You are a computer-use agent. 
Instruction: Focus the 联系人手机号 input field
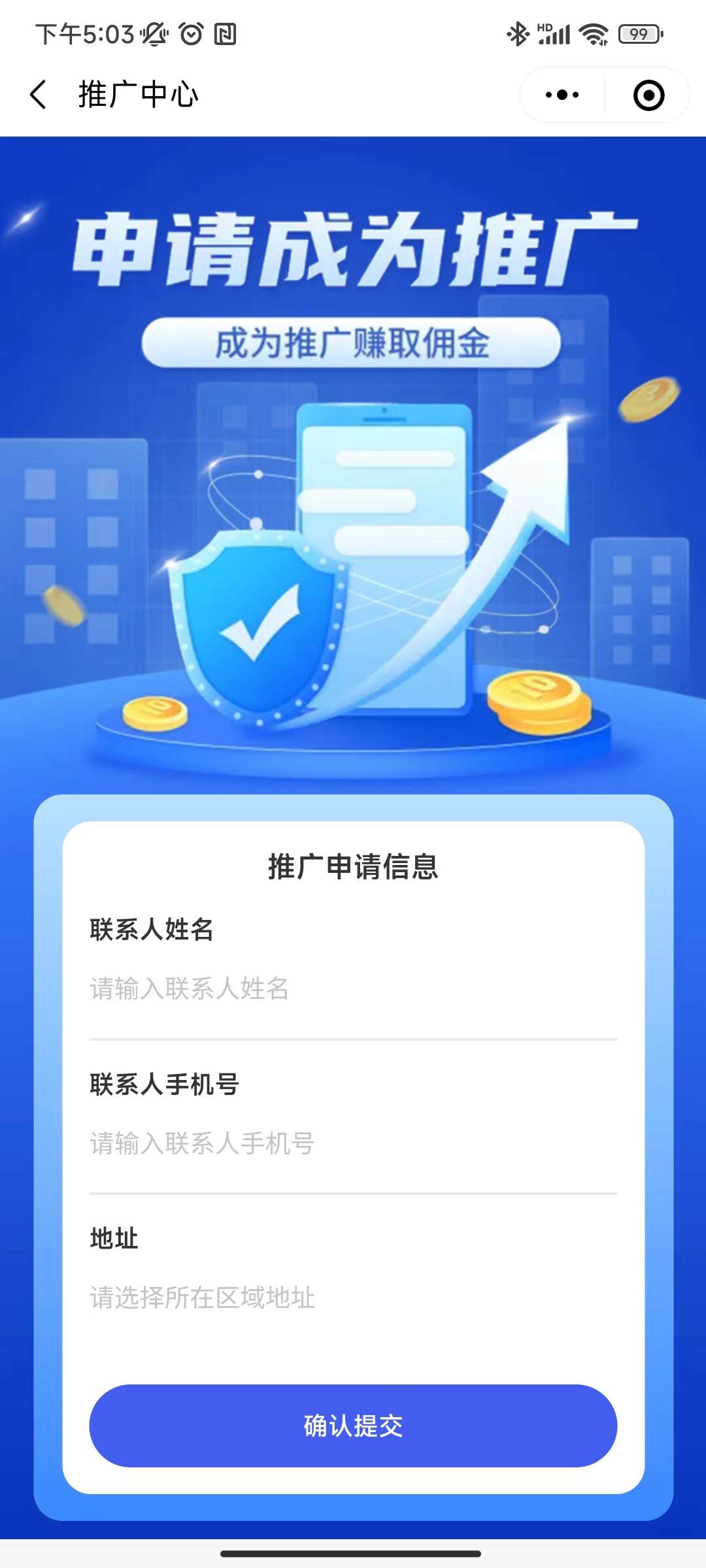point(353,1143)
